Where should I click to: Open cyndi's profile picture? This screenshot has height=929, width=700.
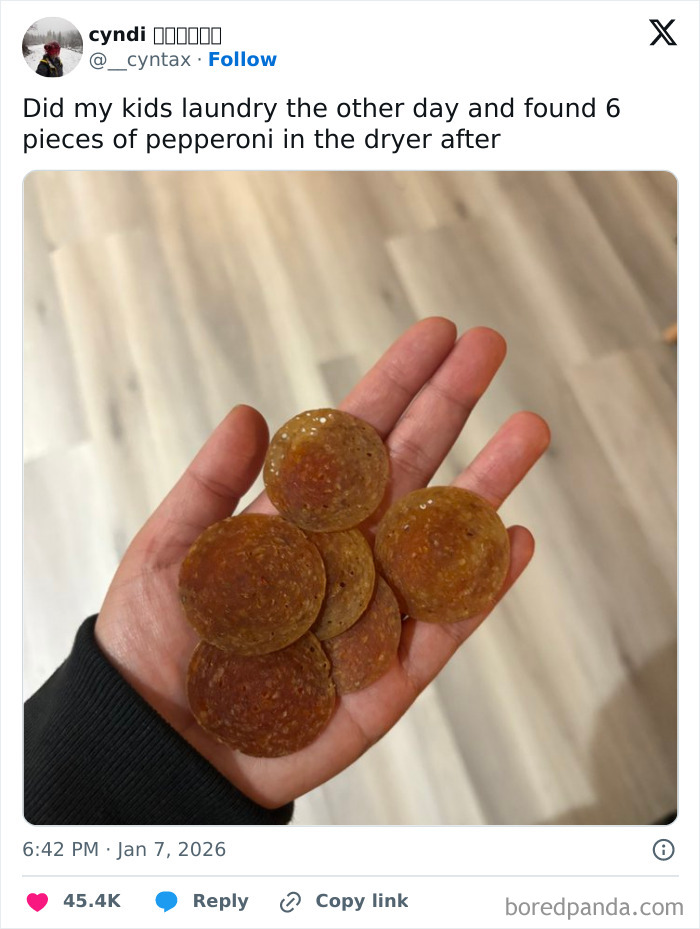pyautogui.click(x=52, y=47)
